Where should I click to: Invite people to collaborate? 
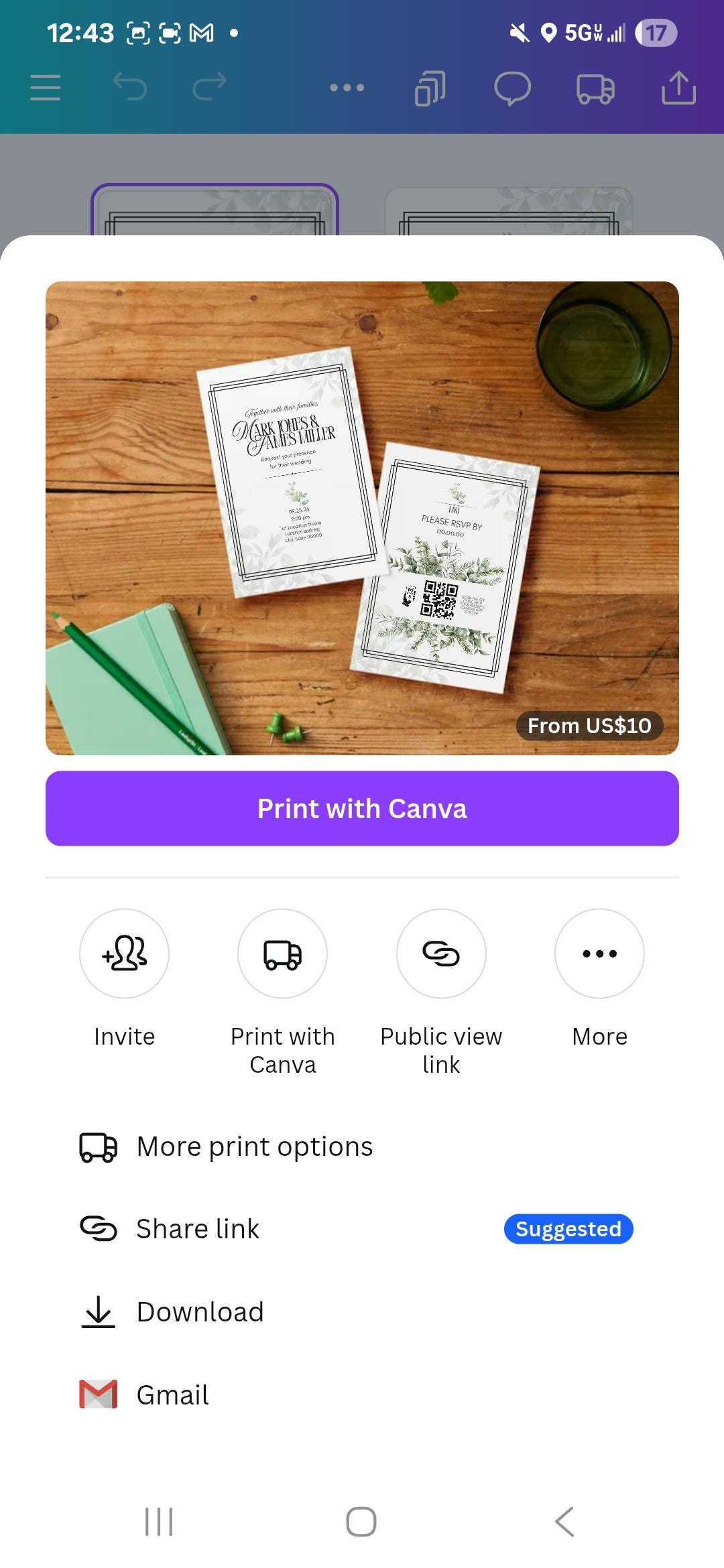click(124, 954)
